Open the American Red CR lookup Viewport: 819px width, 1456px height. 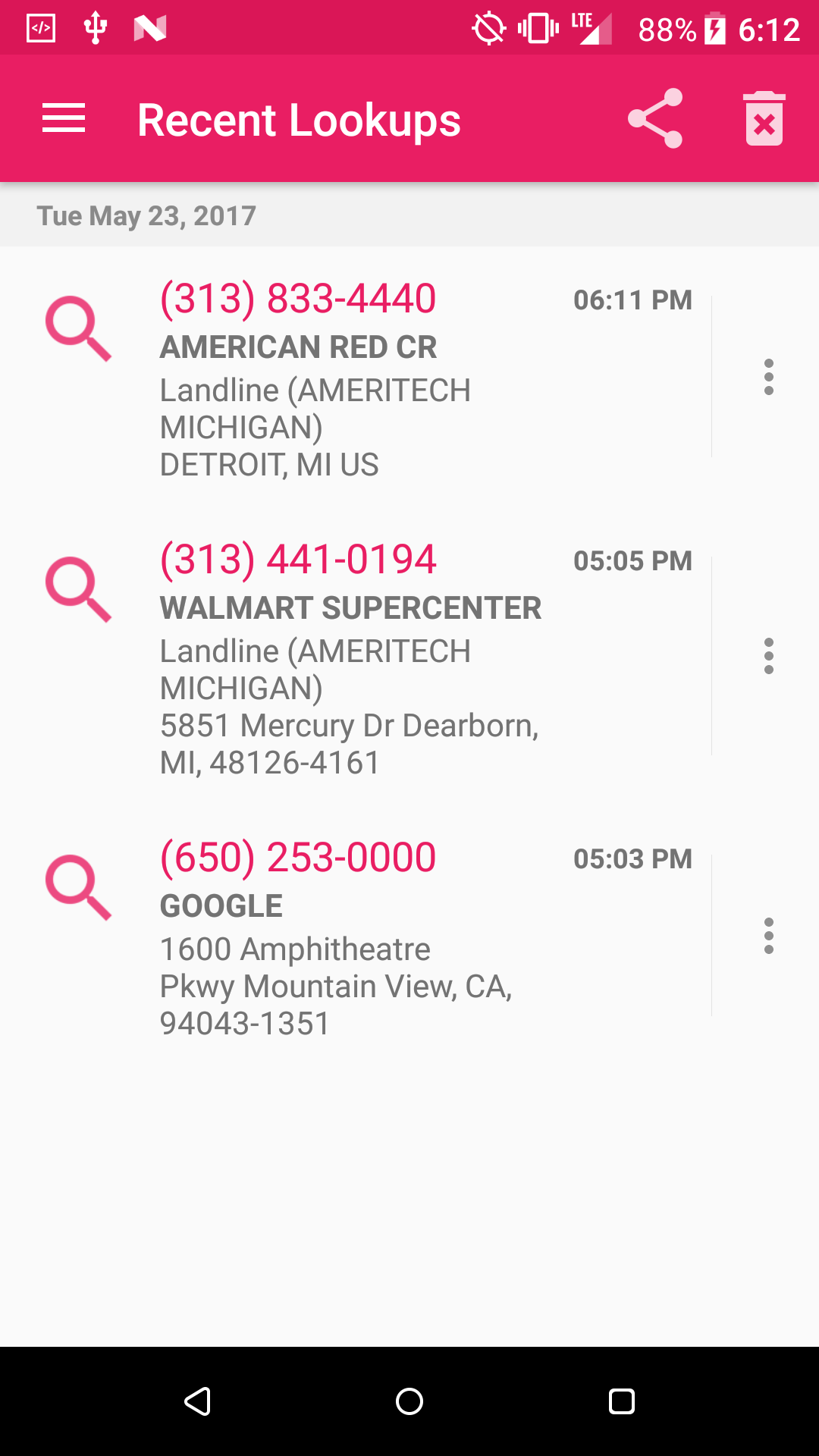coord(349,378)
